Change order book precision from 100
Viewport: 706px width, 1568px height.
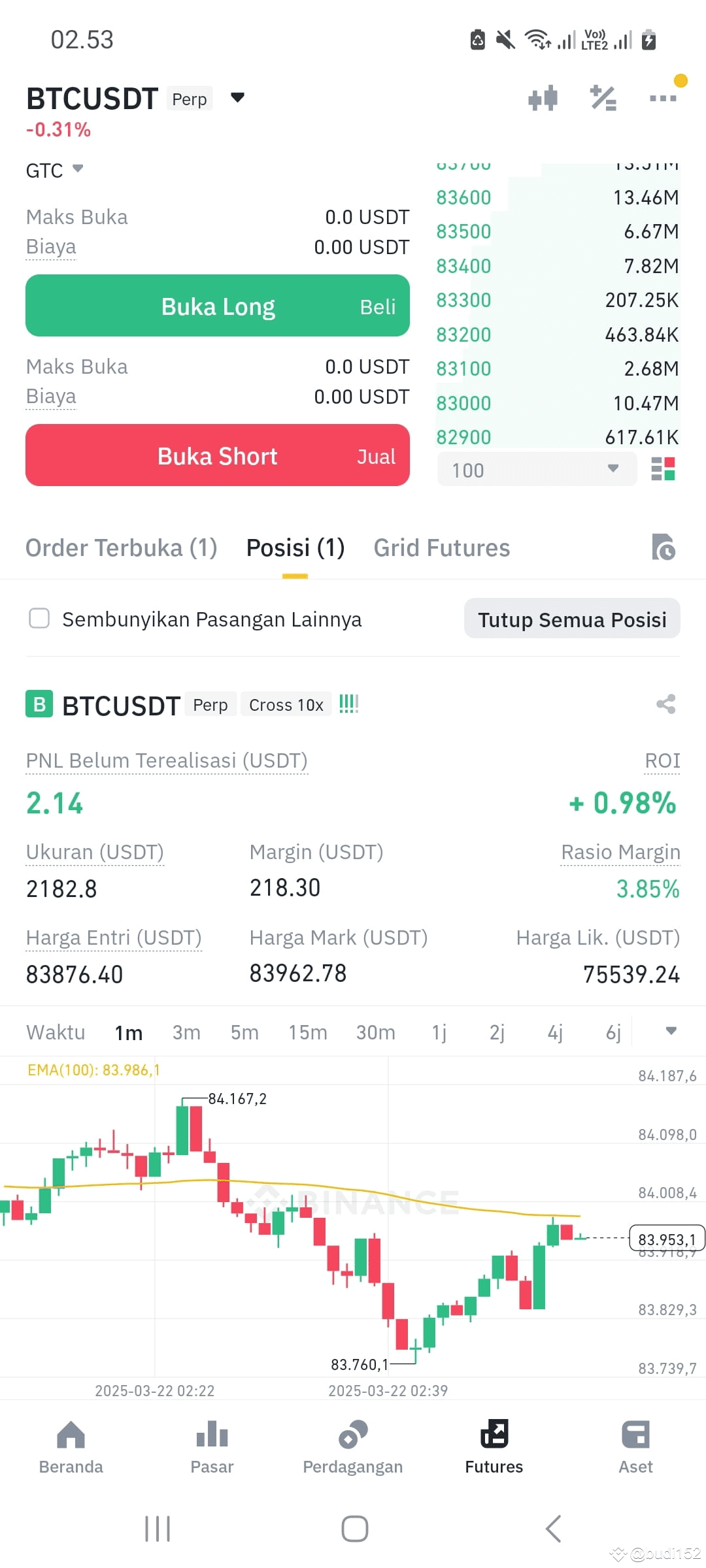(536, 469)
